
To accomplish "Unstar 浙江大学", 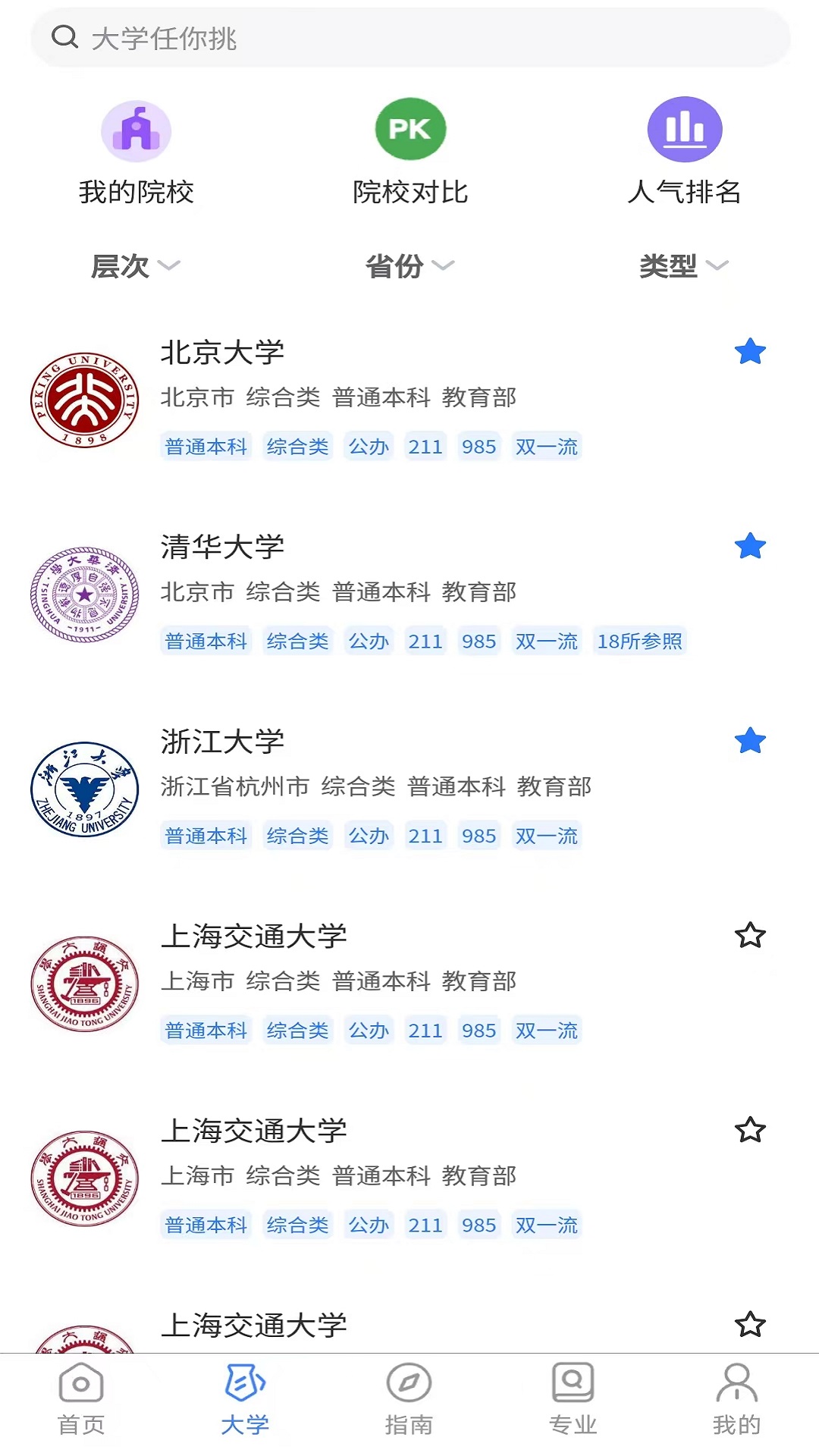I will point(750,741).
